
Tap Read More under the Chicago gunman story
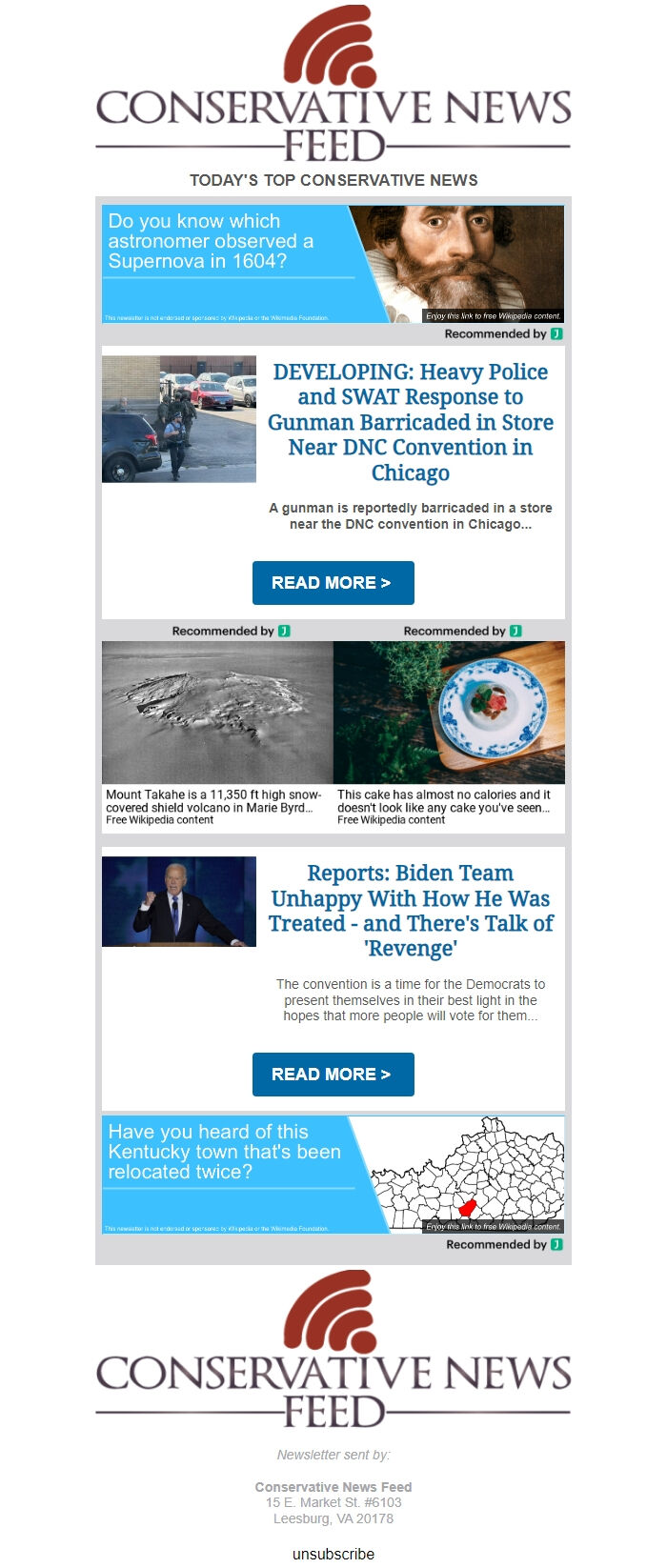click(x=333, y=583)
